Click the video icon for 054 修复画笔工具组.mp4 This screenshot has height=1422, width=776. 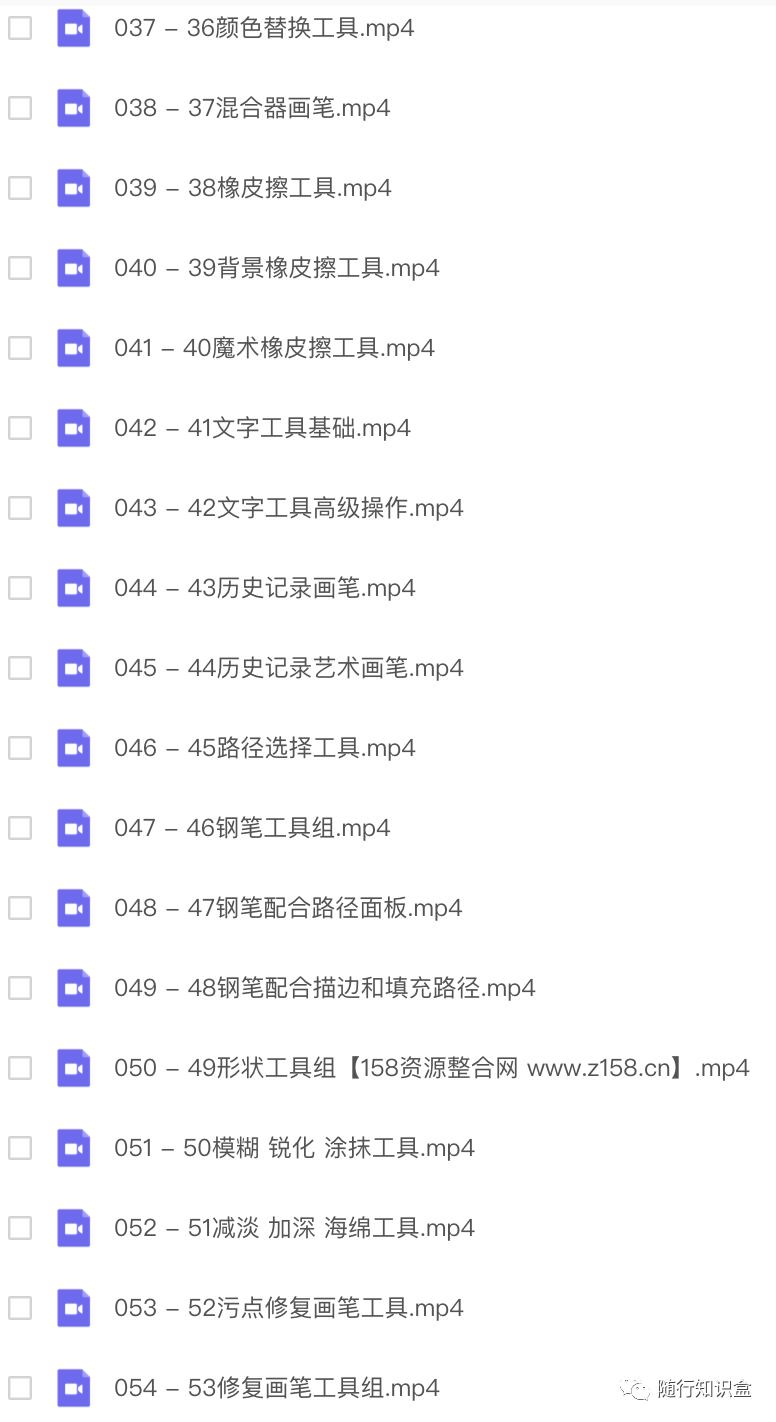[73, 1388]
